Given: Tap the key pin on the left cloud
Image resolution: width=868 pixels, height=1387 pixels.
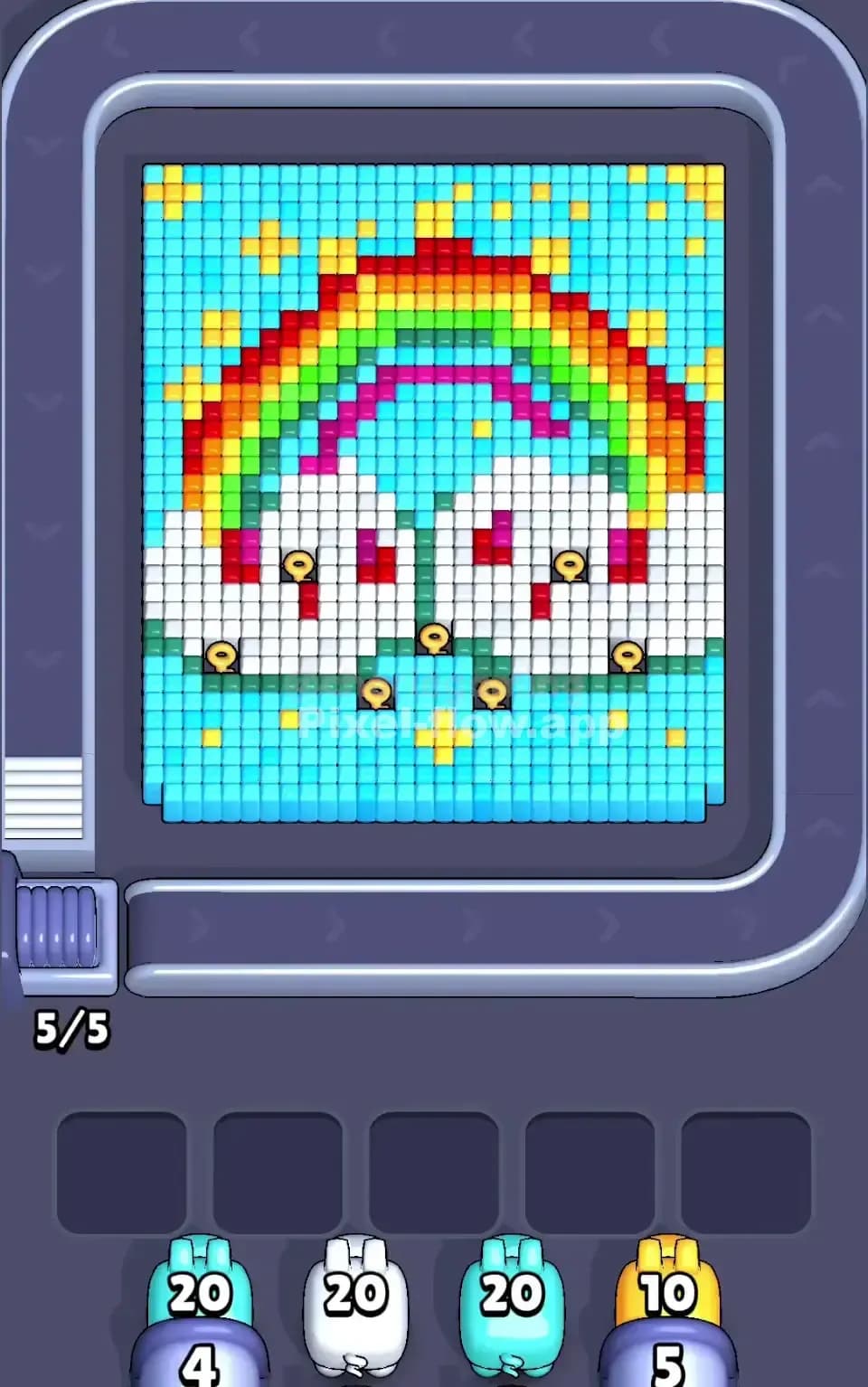Looking at the screenshot, I should tap(298, 564).
